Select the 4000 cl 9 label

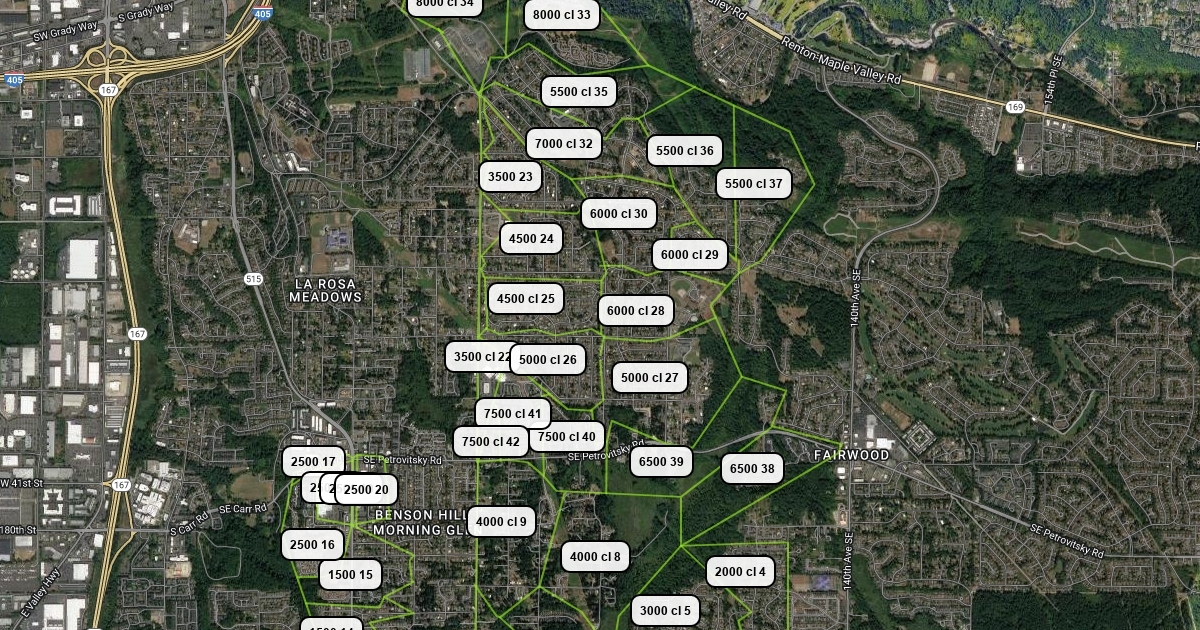click(x=501, y=522)
